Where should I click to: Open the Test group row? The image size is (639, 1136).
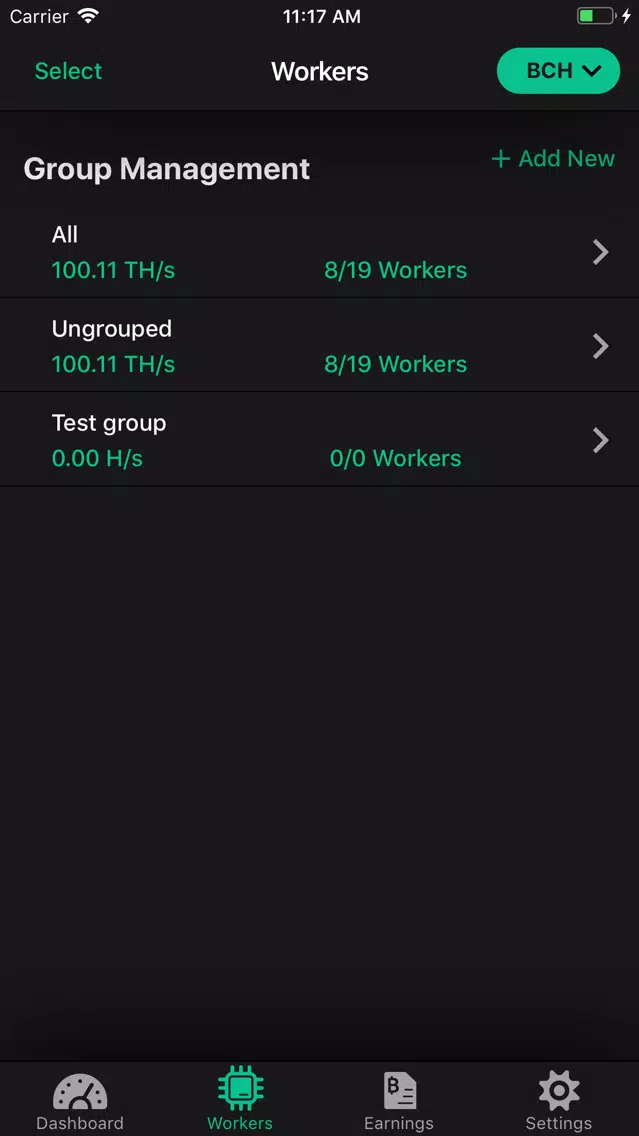pos(320,439)
